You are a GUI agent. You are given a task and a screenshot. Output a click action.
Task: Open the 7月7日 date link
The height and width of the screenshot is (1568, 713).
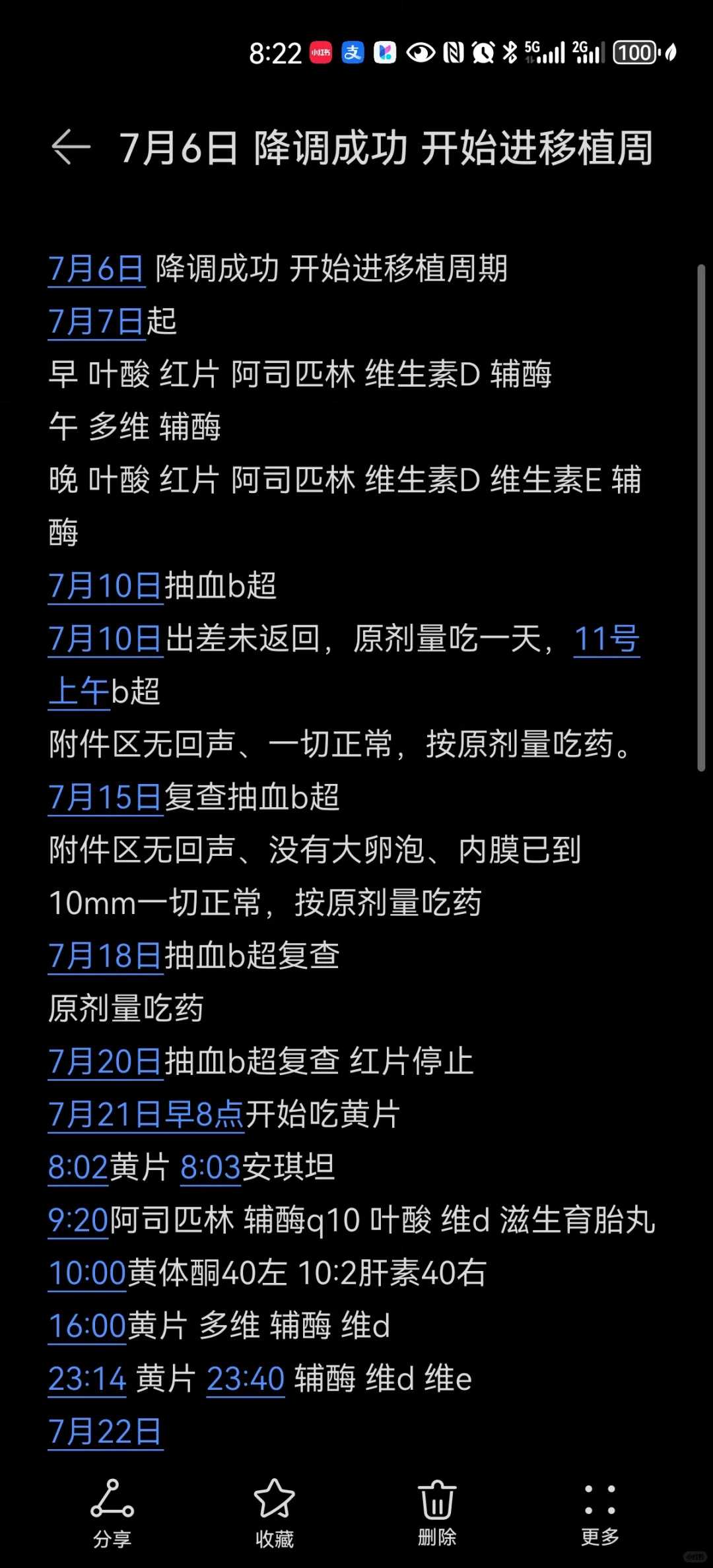tap(97, 322)
